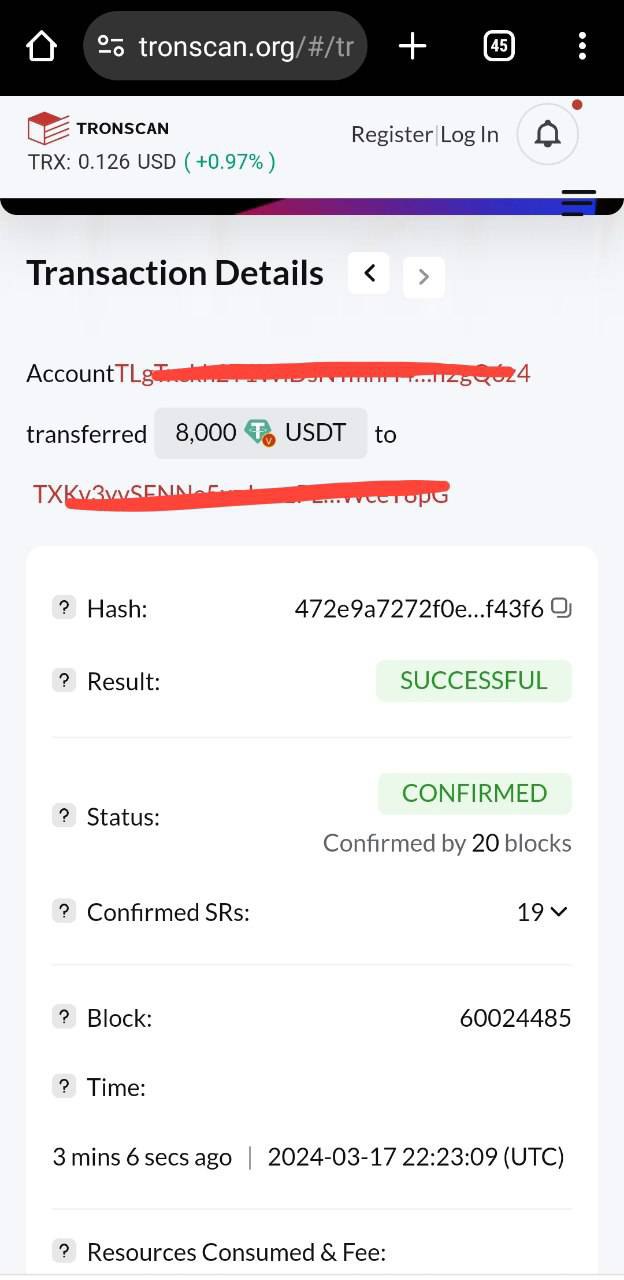Open the USDT token chip
624x1280 pixels.
click(260, 433)
